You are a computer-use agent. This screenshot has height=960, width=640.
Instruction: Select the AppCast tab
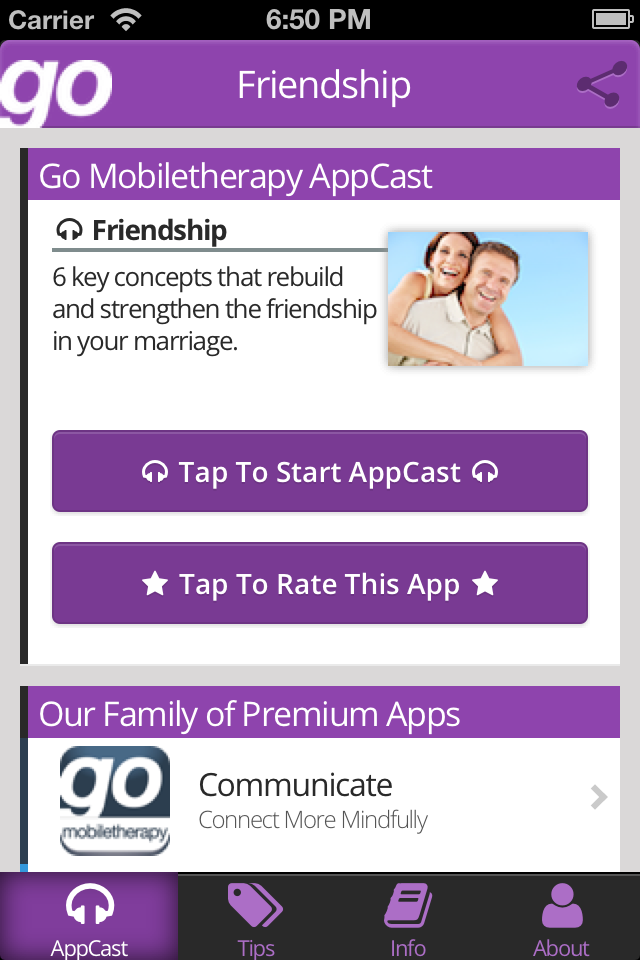pos(89,918)
